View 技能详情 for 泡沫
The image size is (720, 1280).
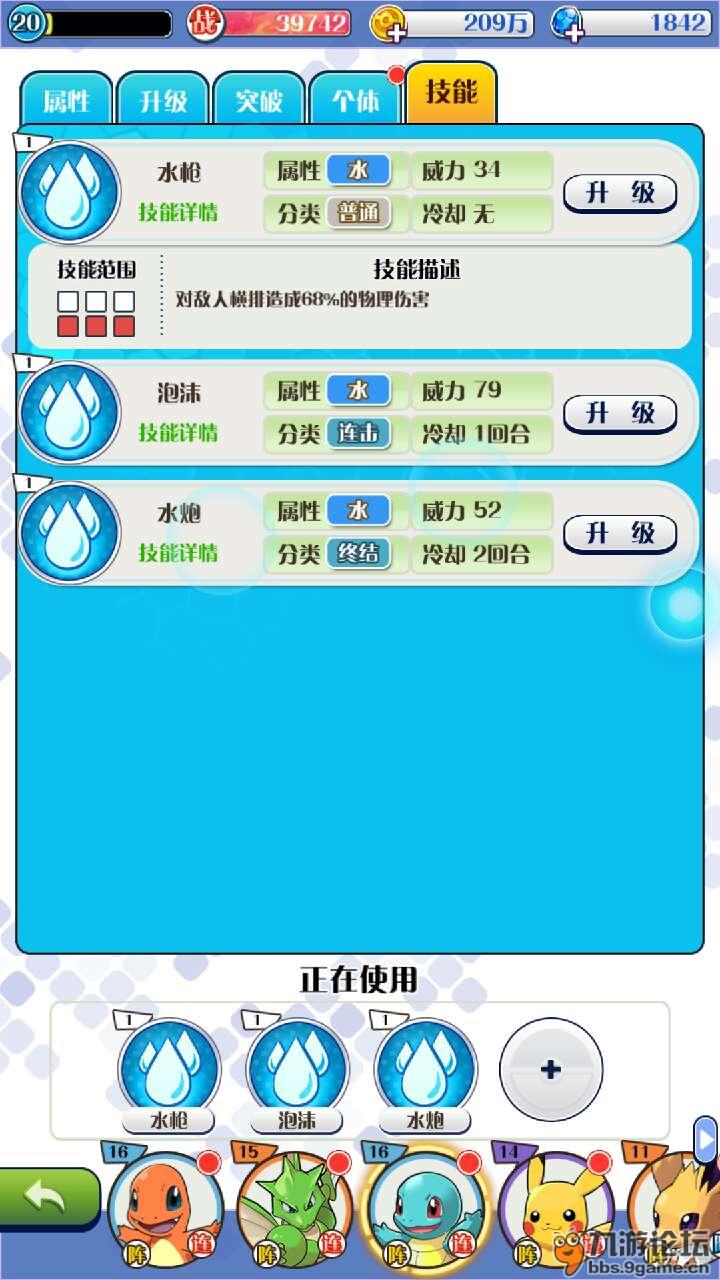(178, 433)
